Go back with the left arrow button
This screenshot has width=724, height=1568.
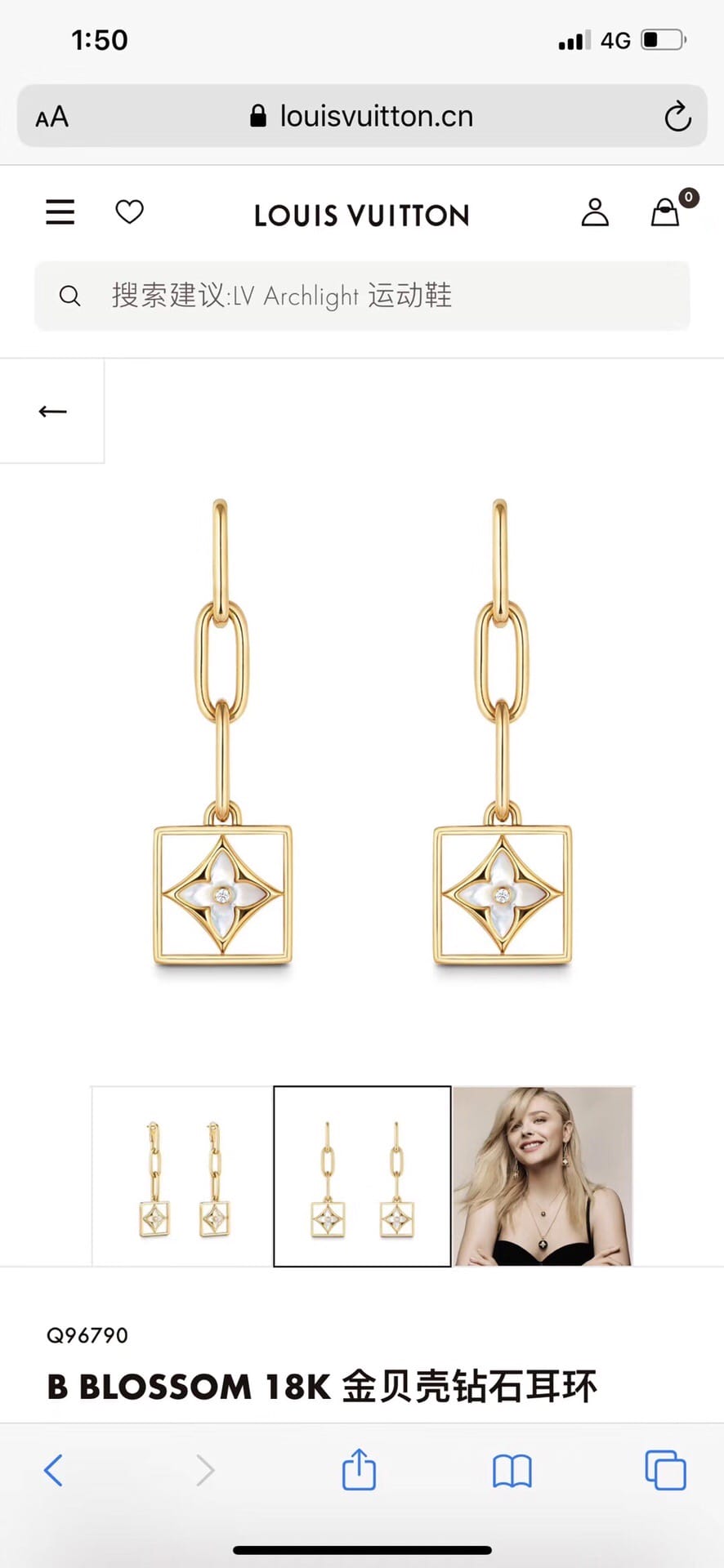[52, 412]
